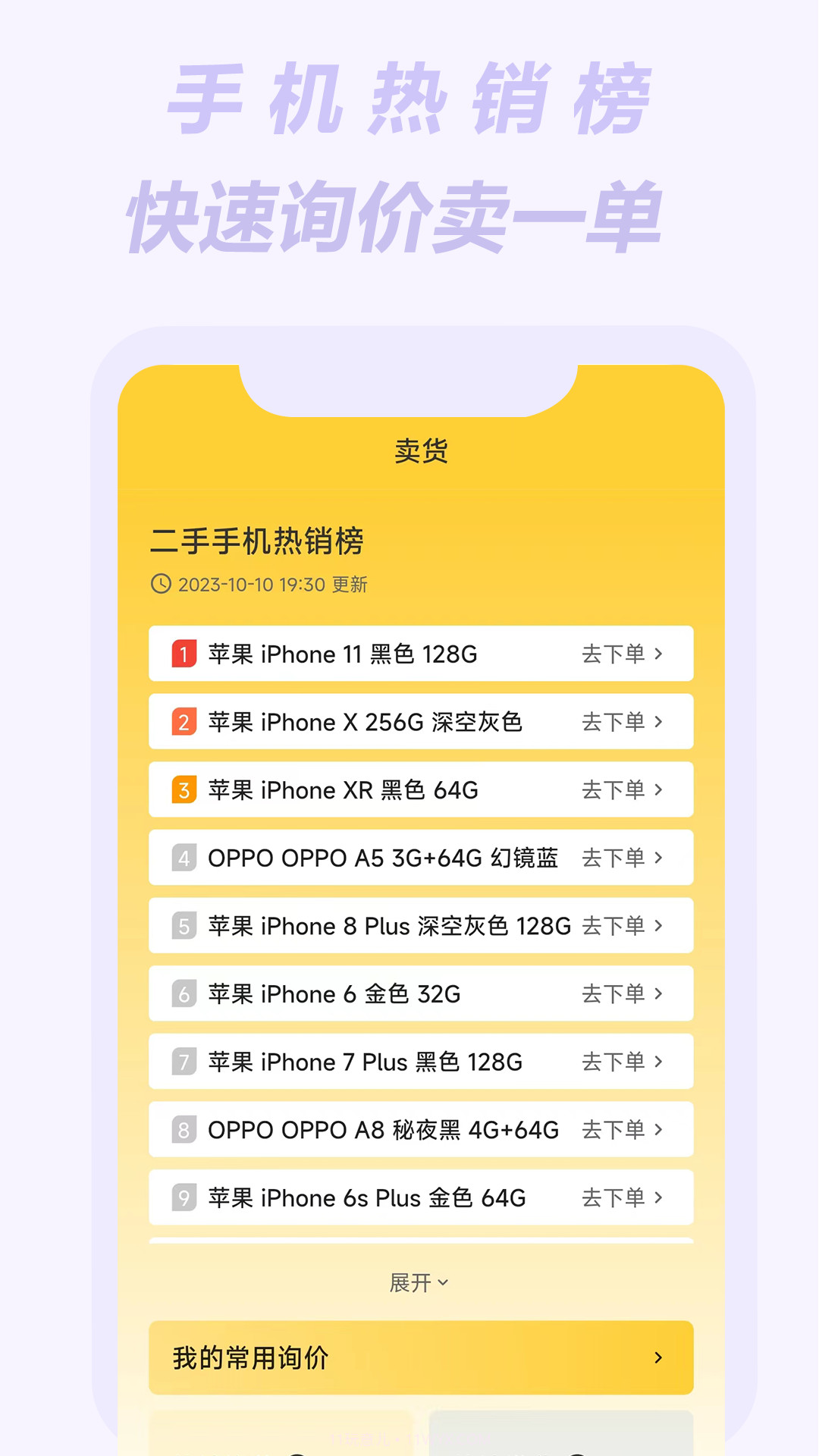Screen dimensions: 819x1456
Task: Open 我的常用询价 via its chevron arrow
Action: (x=659, y=1357)
